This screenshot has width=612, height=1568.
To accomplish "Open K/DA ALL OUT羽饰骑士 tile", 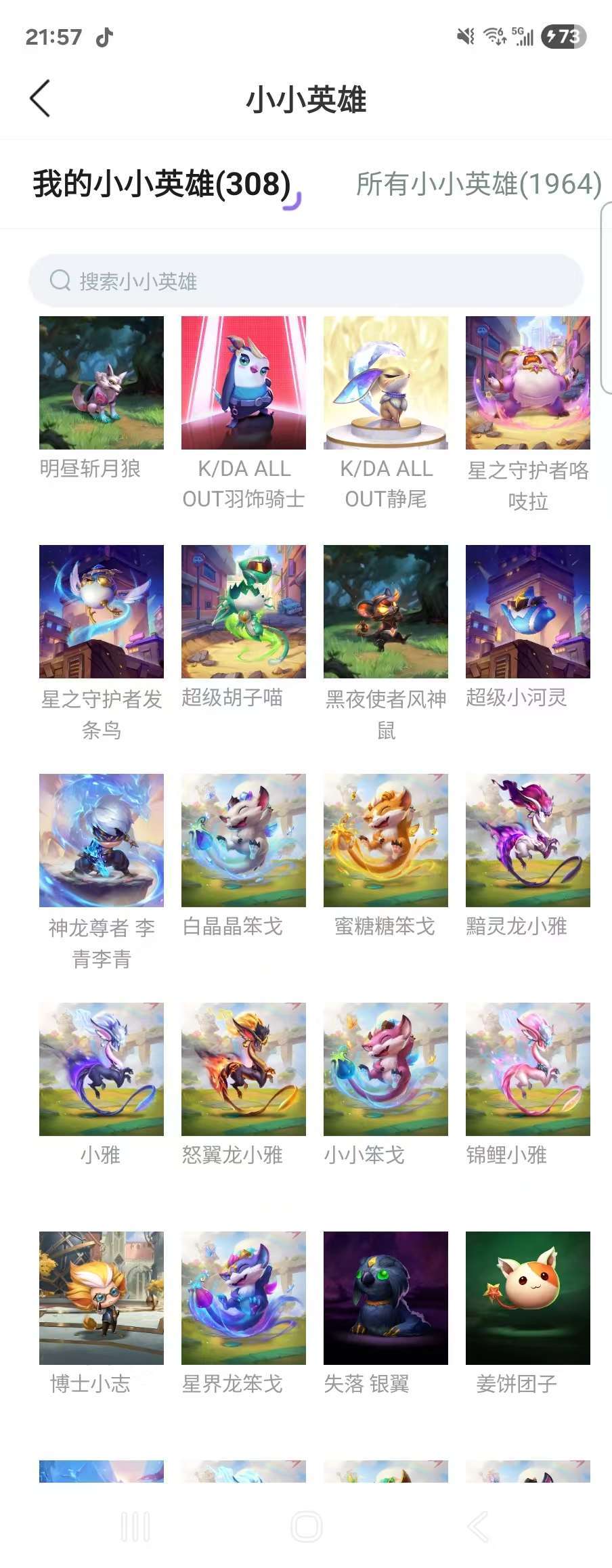I will (244, 383).
